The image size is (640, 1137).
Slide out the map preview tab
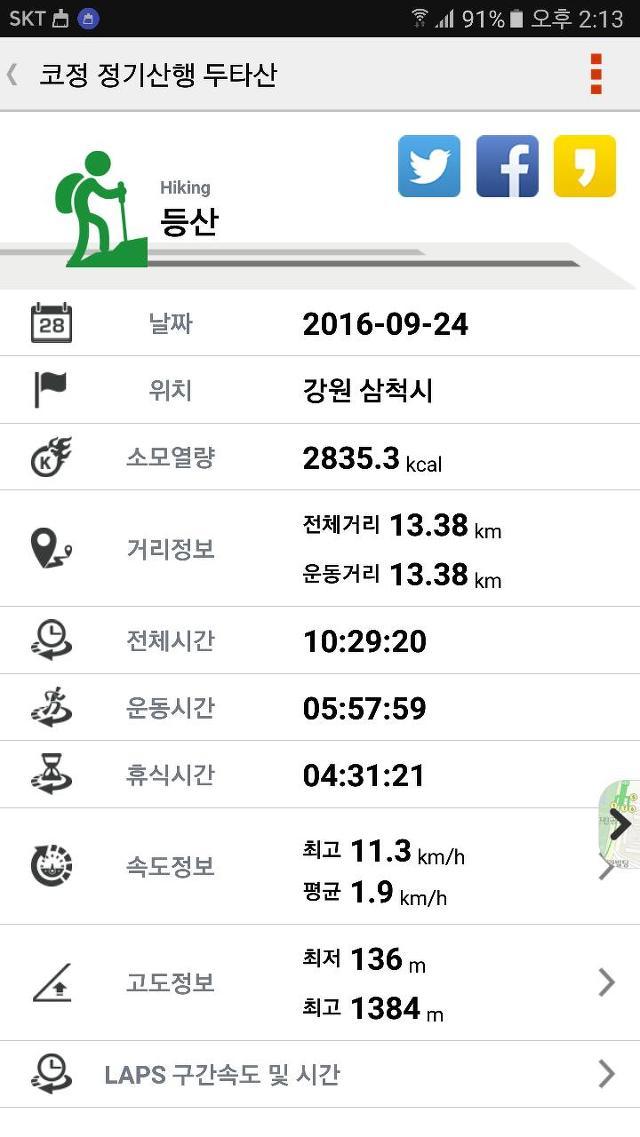(x=620, y=824)
